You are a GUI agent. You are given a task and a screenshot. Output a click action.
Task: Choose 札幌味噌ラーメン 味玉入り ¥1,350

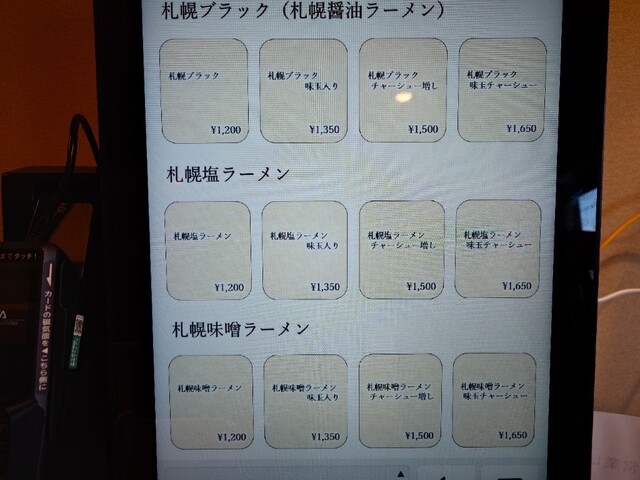(306, 400)
